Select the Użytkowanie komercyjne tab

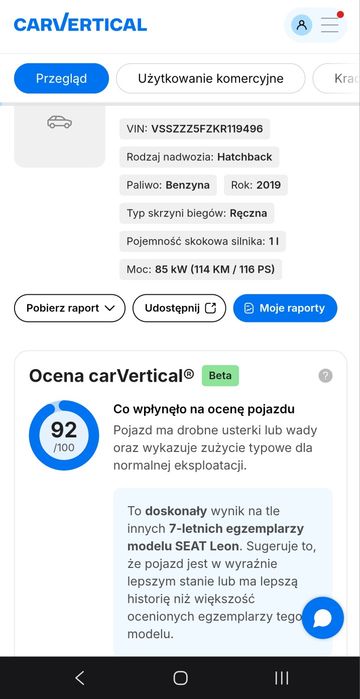point(211,78)
